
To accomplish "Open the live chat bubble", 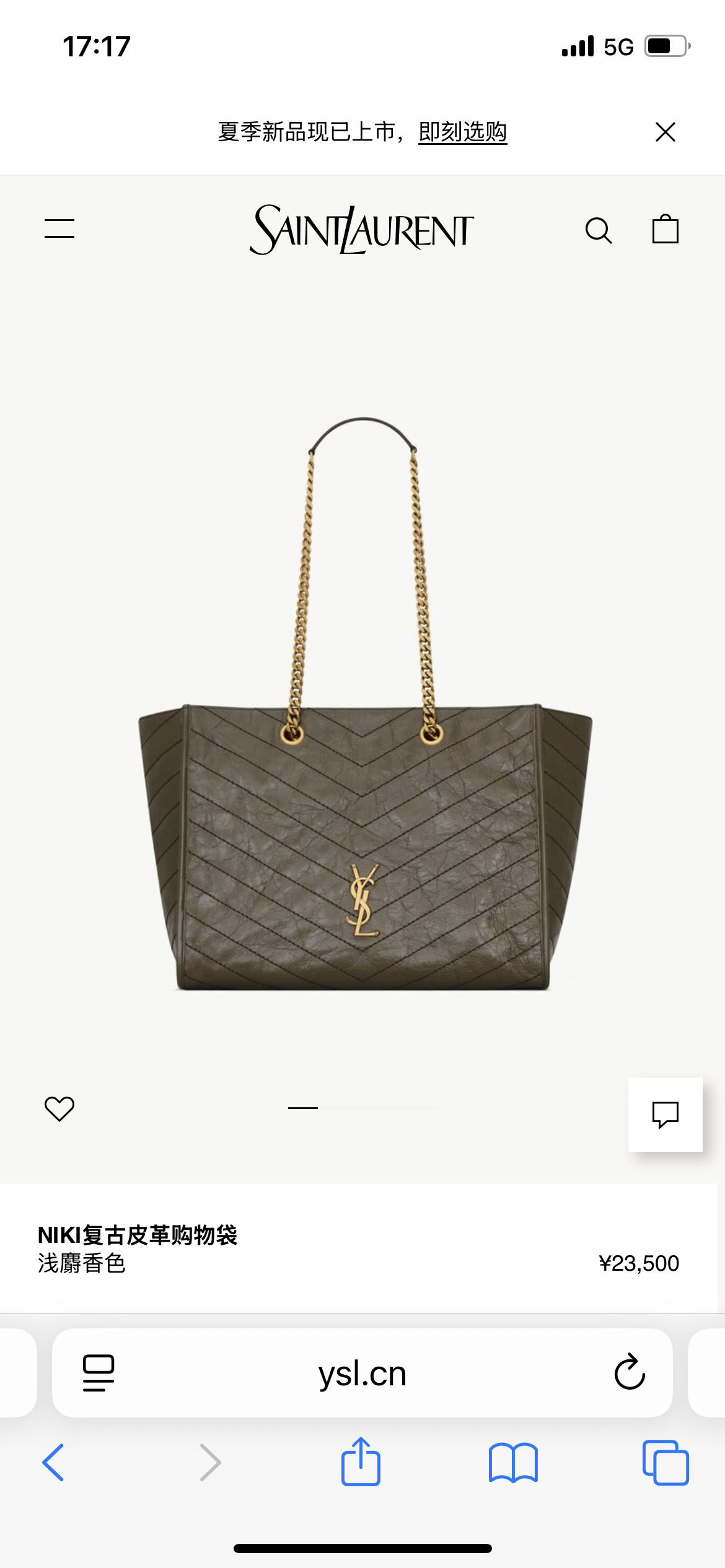I will pos(665,1115).
